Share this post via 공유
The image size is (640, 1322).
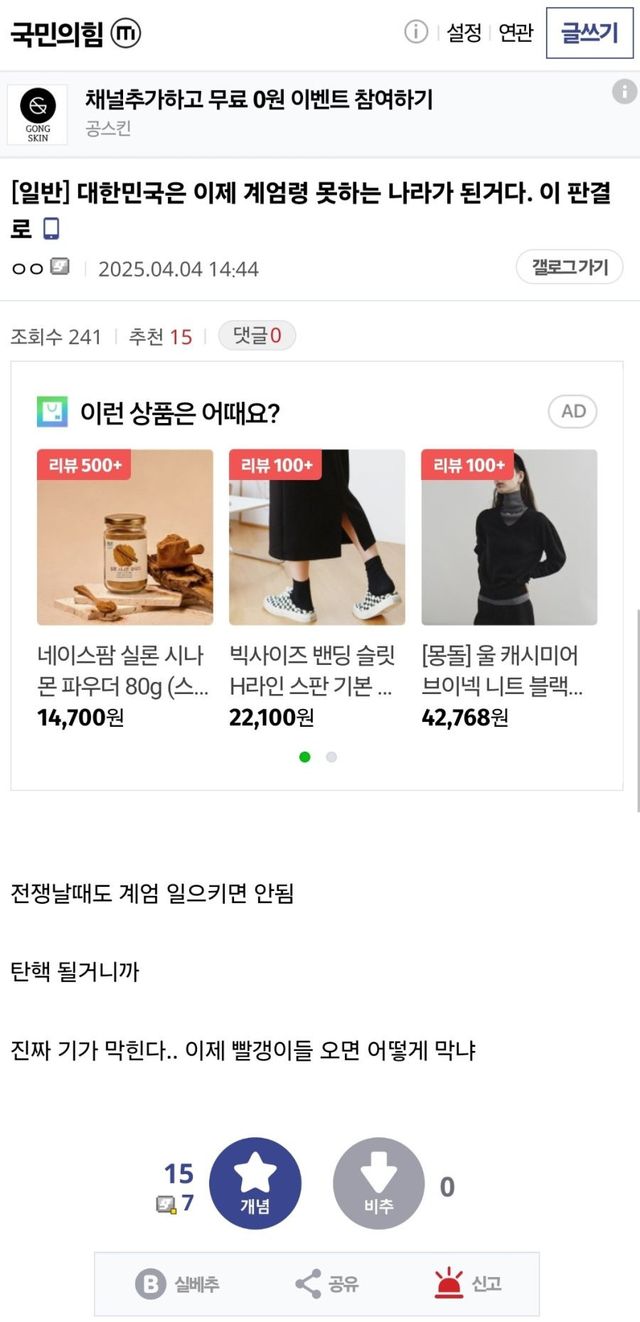(327, 1284)
